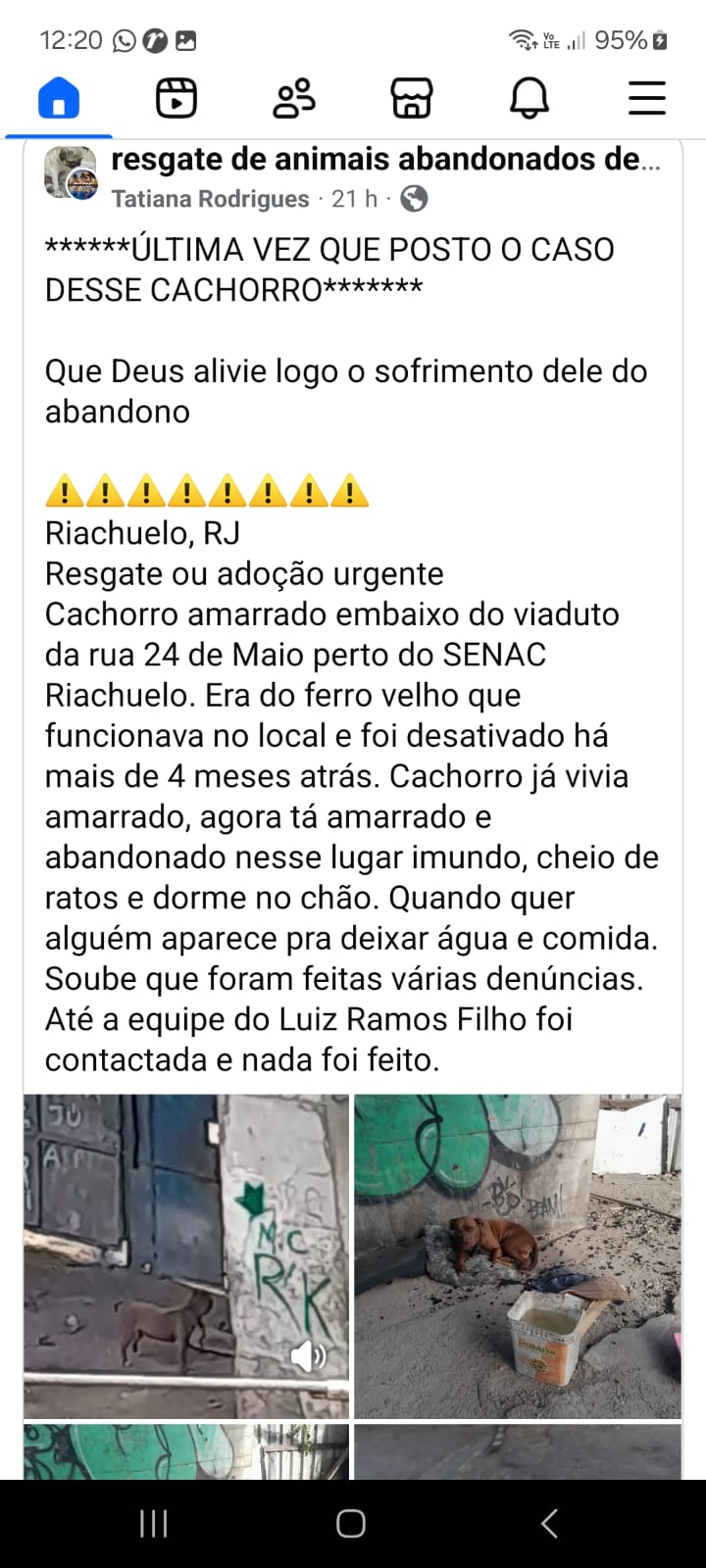Open the resgate de animais abandonados group

384,160
